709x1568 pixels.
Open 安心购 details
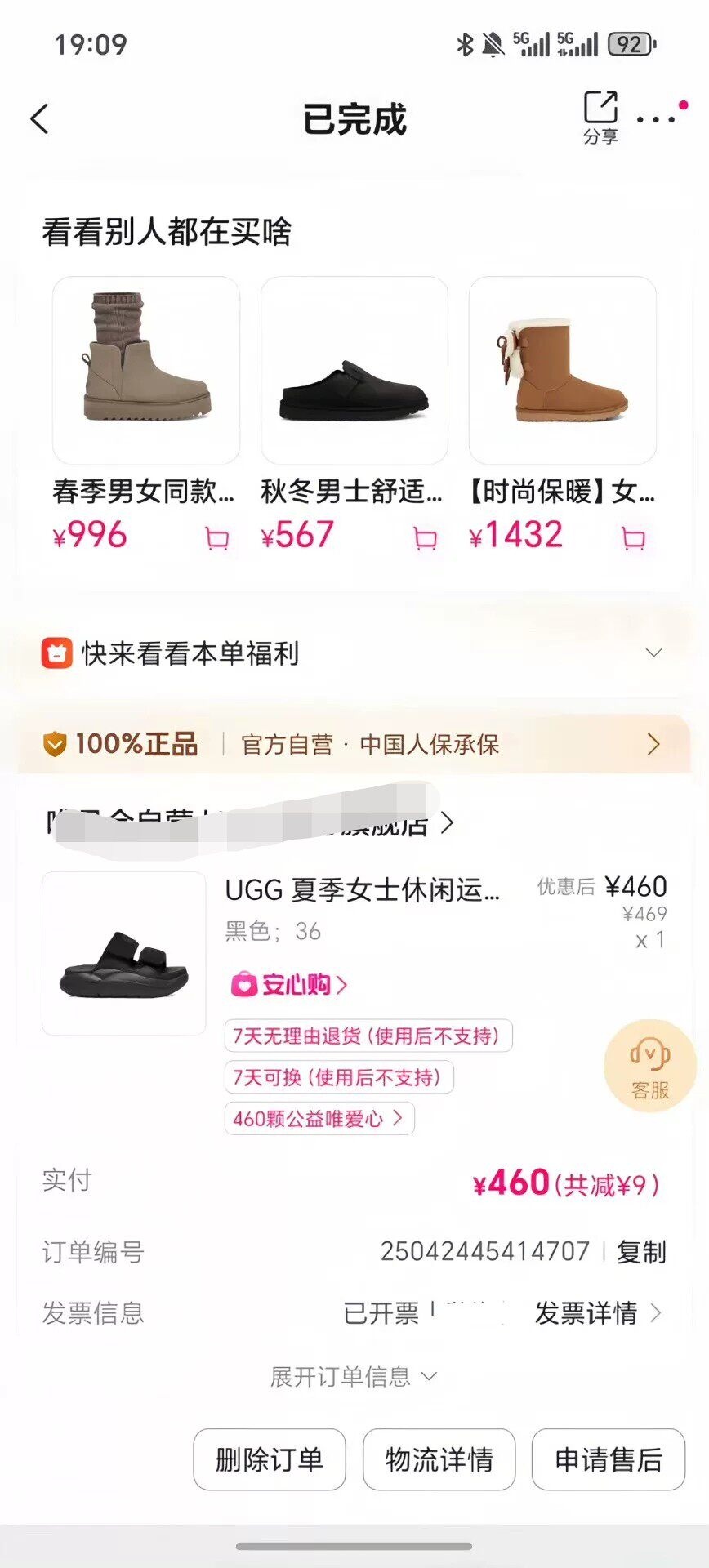point(290,985)
